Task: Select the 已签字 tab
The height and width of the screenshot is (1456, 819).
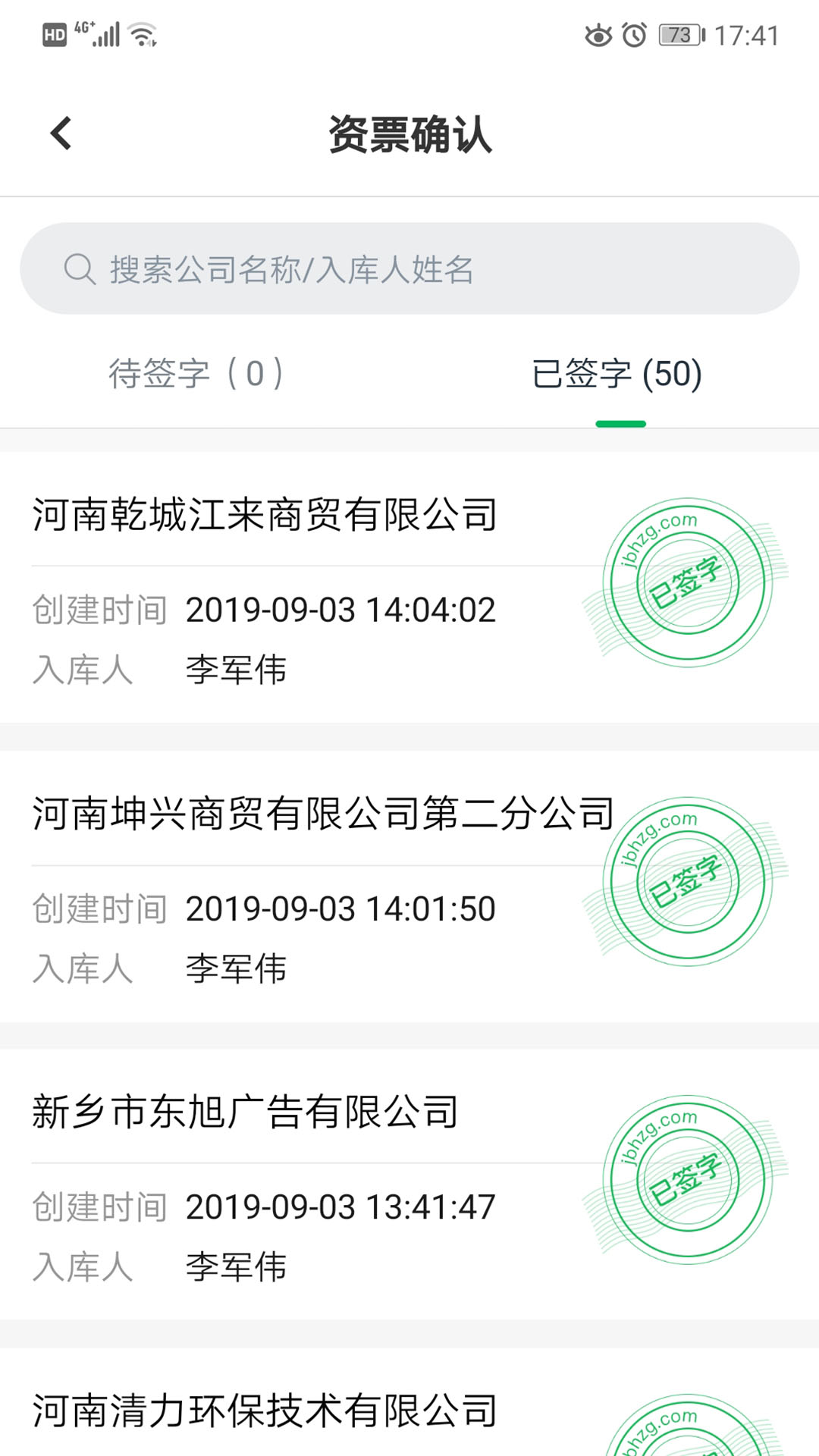Action: click(x=617, y=374)
